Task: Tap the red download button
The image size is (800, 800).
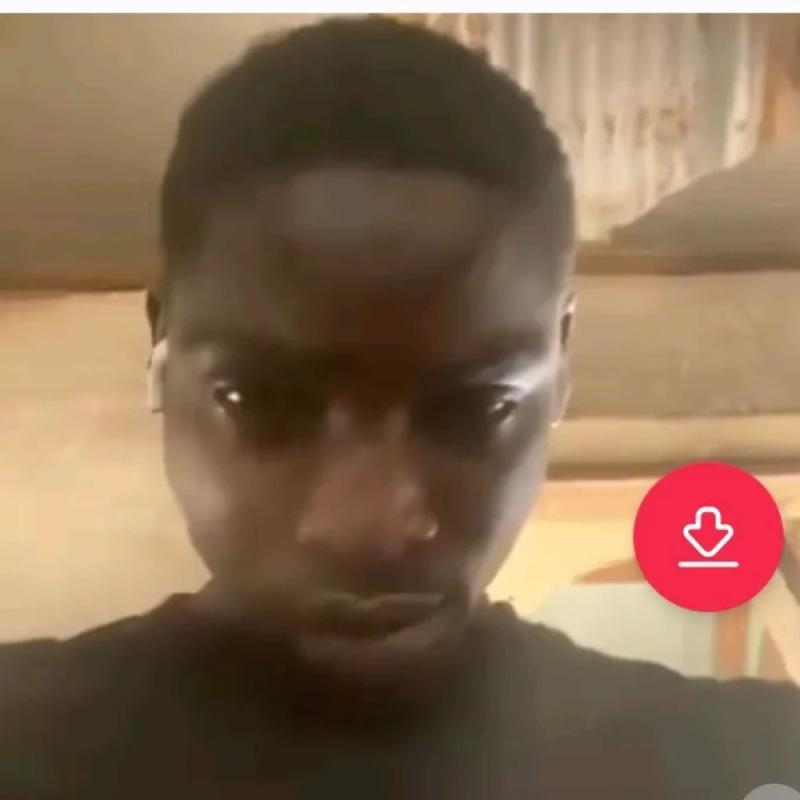Action: point(708,536)
